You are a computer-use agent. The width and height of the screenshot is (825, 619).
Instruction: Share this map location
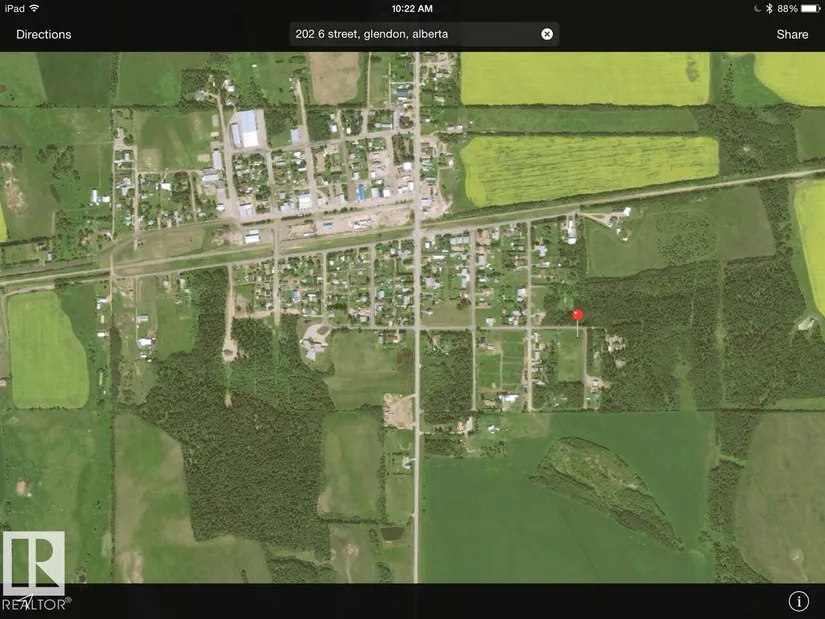coord(792,34)
